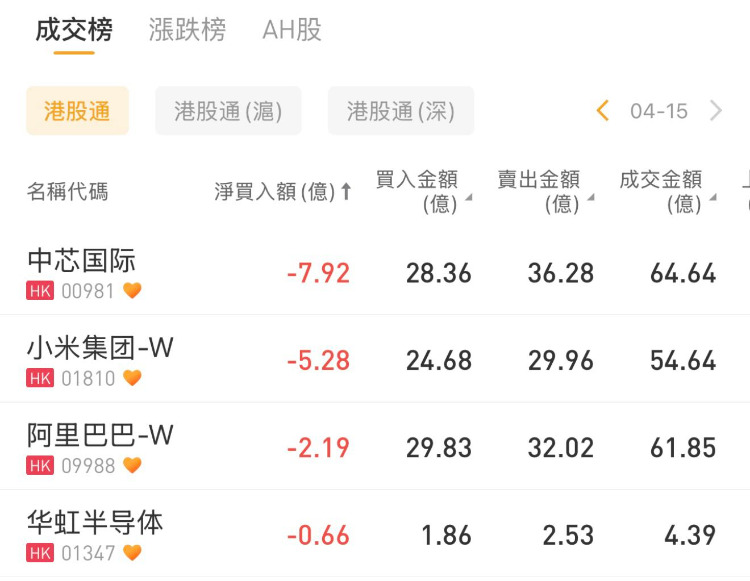
Task: Select the 港股通(深) filter chip
Action: pyautogui.click(x=401, y=111)
